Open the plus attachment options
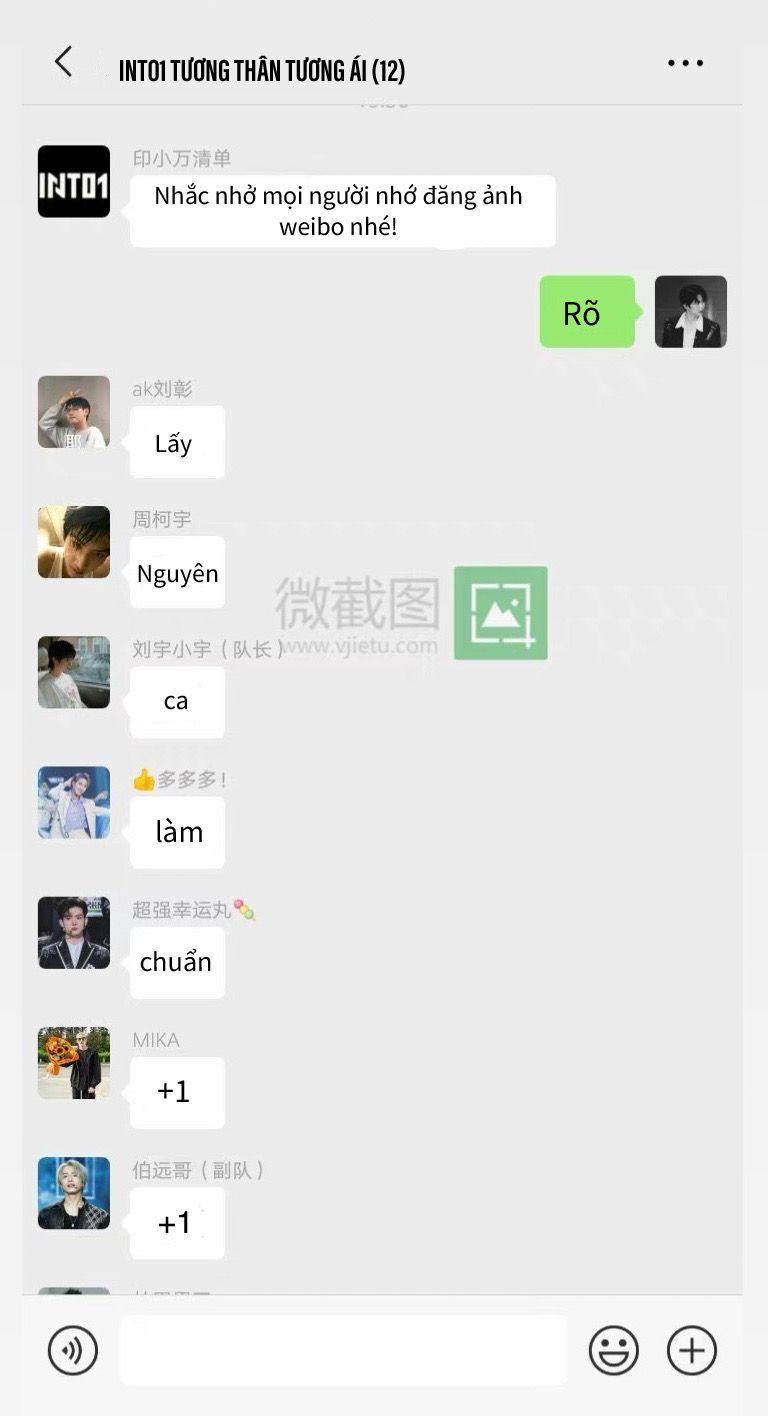Screen dimensions: 768x1416 [692, 1351]
